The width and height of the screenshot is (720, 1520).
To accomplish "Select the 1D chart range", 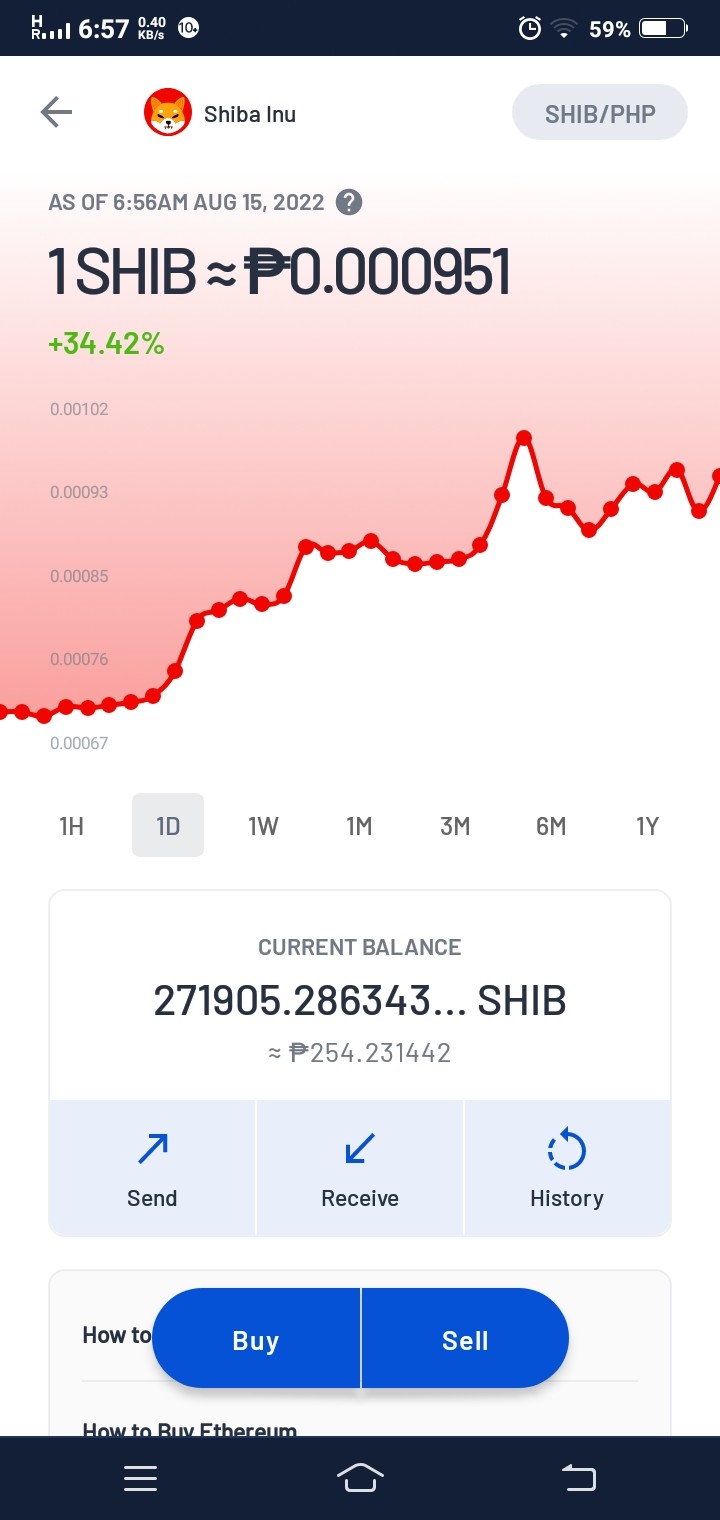I will click(x=168, y=826).
